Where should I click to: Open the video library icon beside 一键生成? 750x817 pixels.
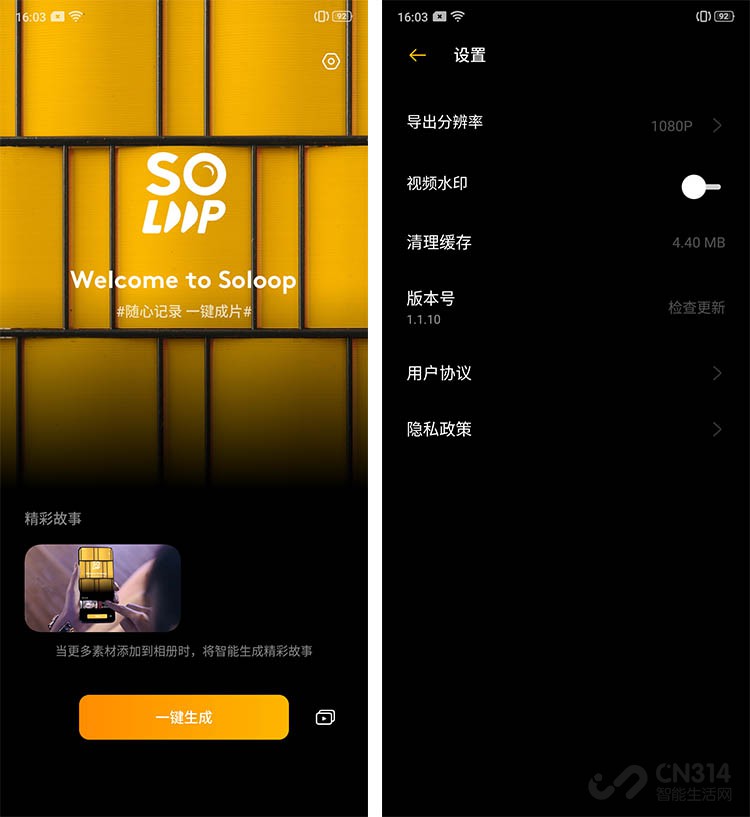point(325,717)
